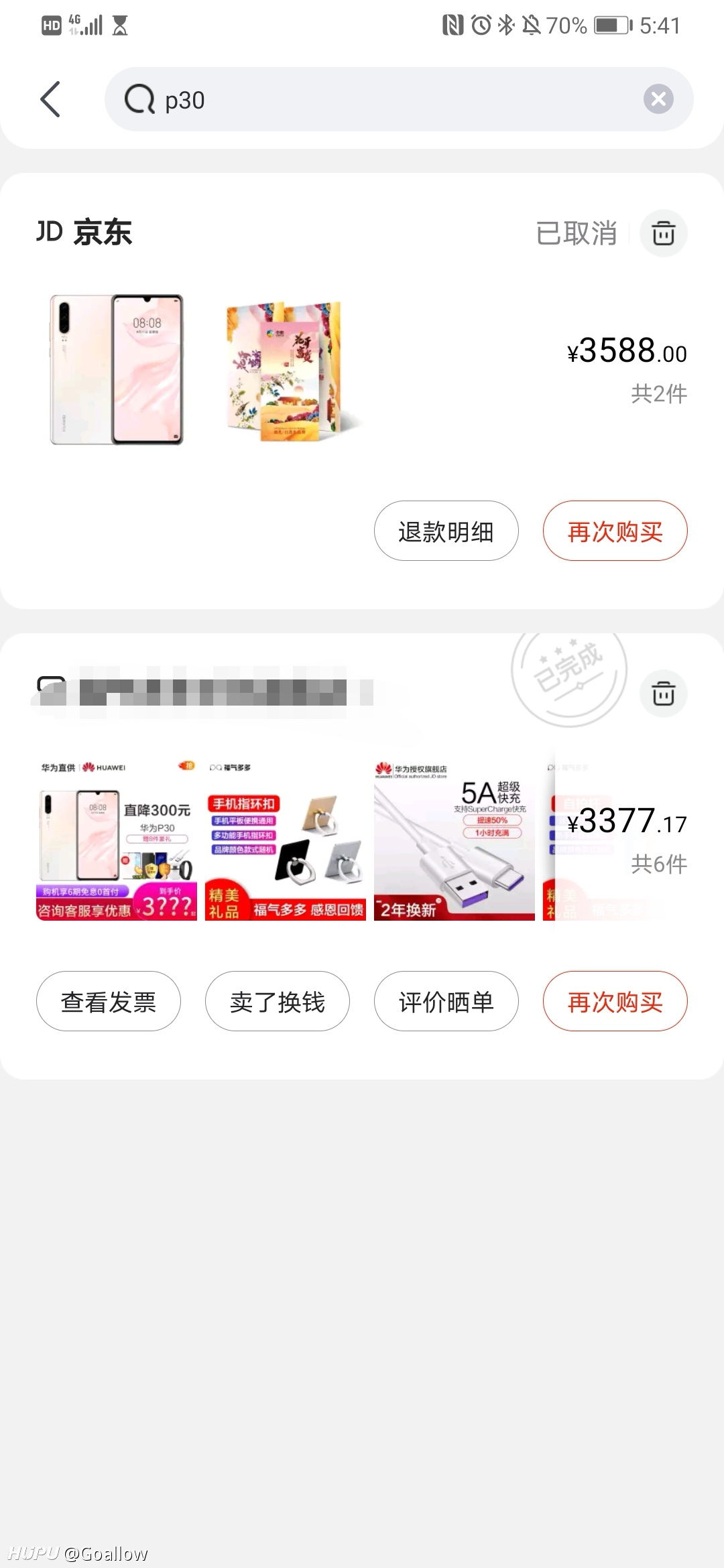Go back using the top-left arrow
The width and height of the screenshot is (724, 1568).
[x=50, y=99]
